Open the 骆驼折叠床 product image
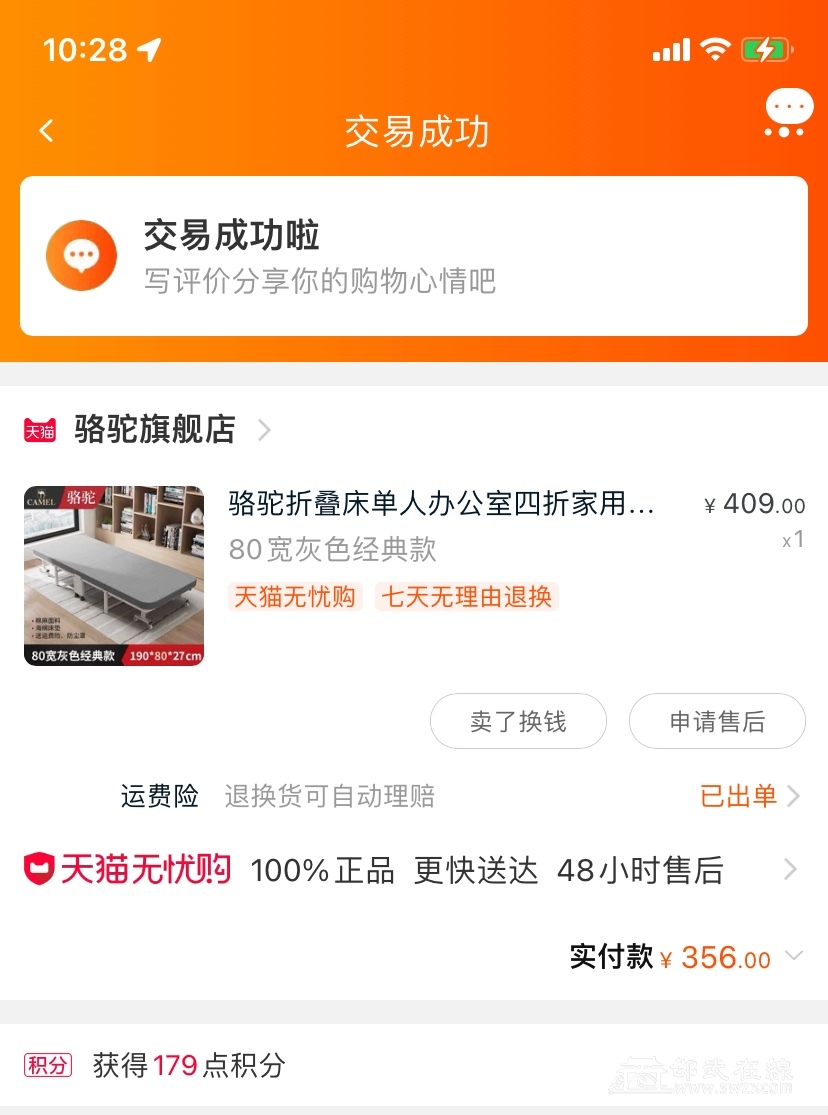Screen dimensions: 828x1115 coord(114,576)
